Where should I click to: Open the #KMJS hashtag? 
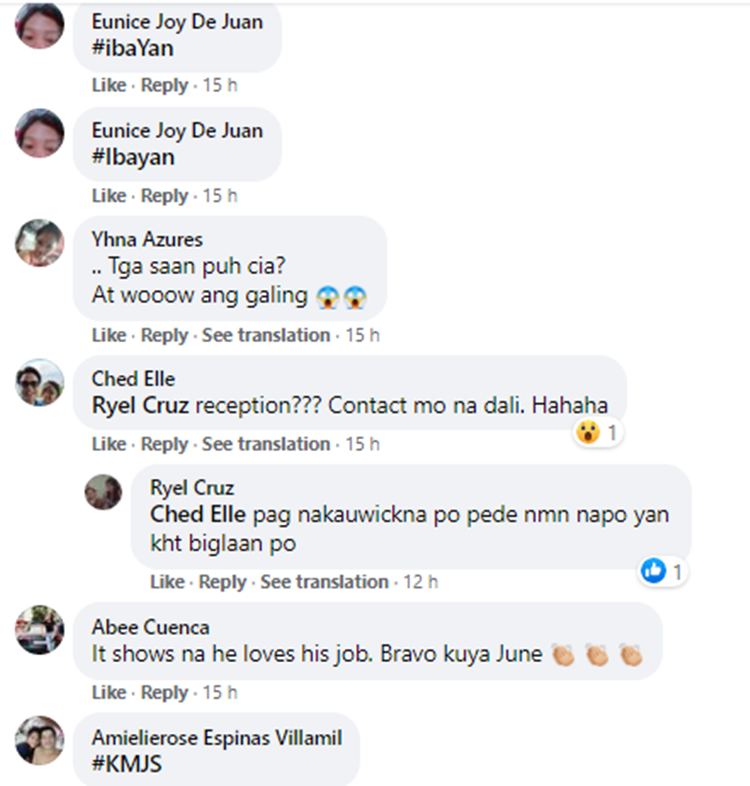pos(119,766)
